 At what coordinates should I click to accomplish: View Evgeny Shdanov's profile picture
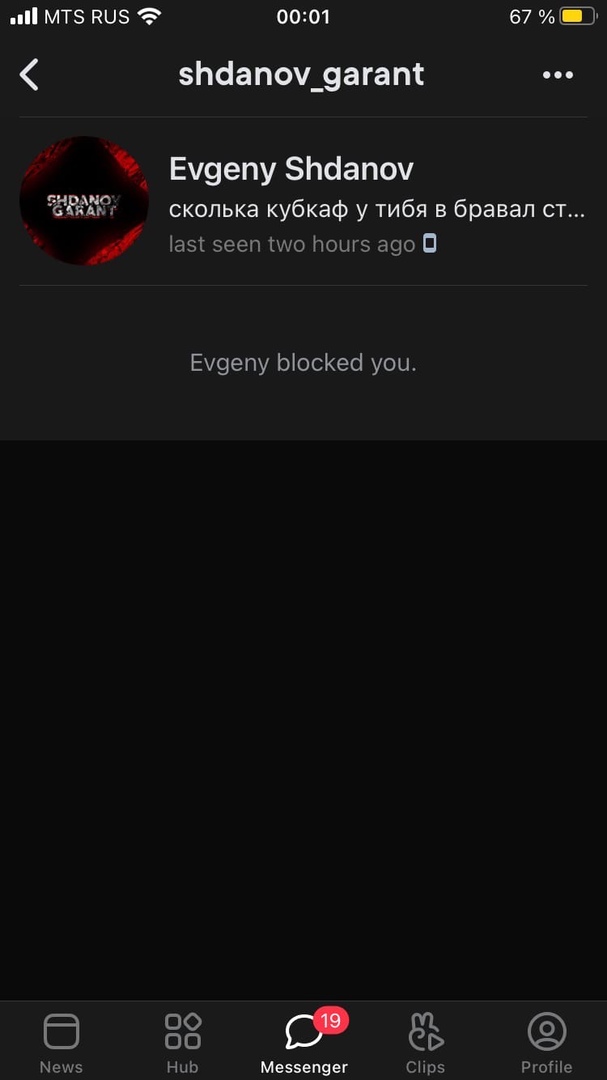coord(84,201)
